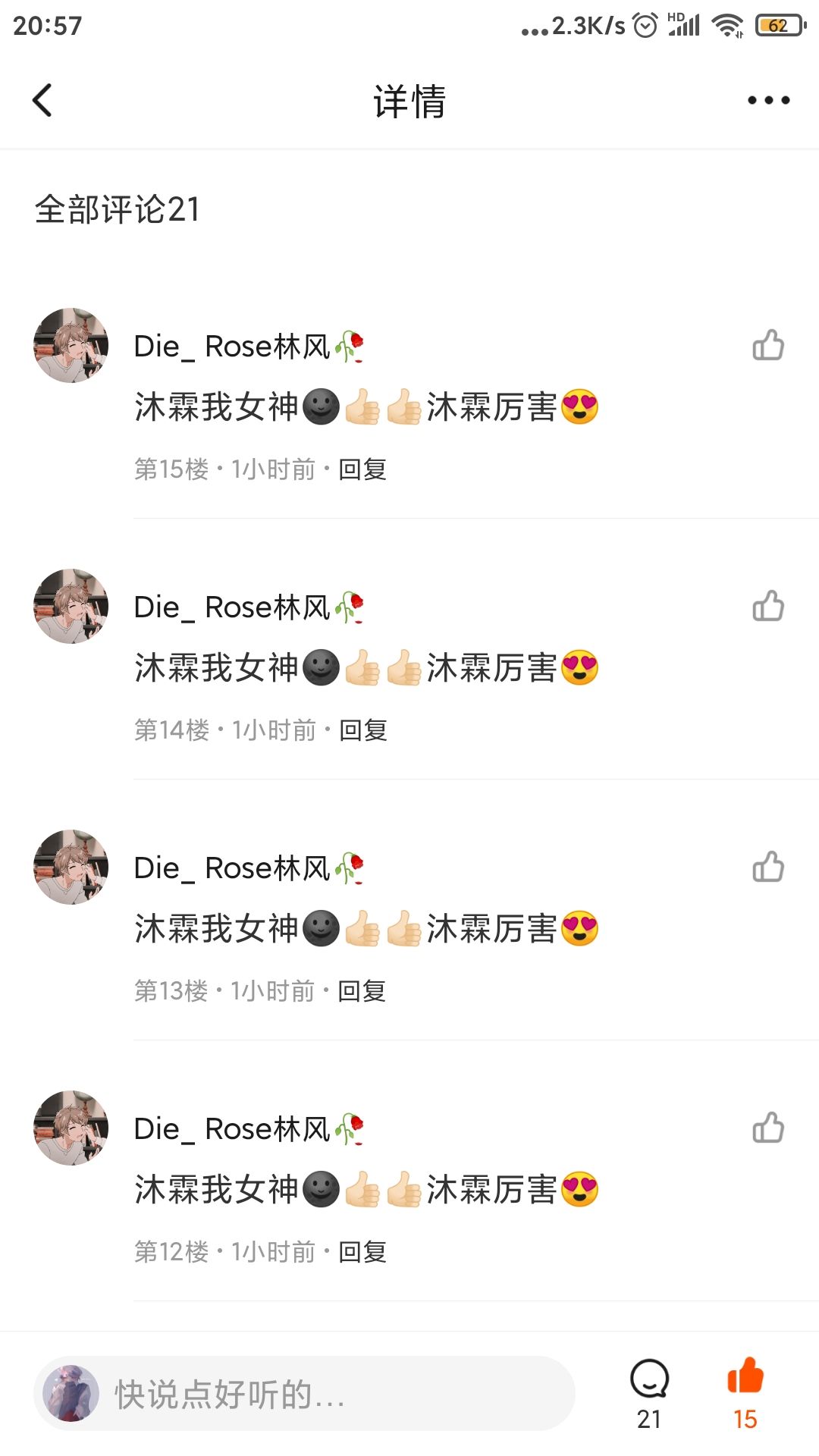Screen dimensions: 819x1456
Task: View the commenter's profile picture on 第14楼
Action: coord(71,607)
